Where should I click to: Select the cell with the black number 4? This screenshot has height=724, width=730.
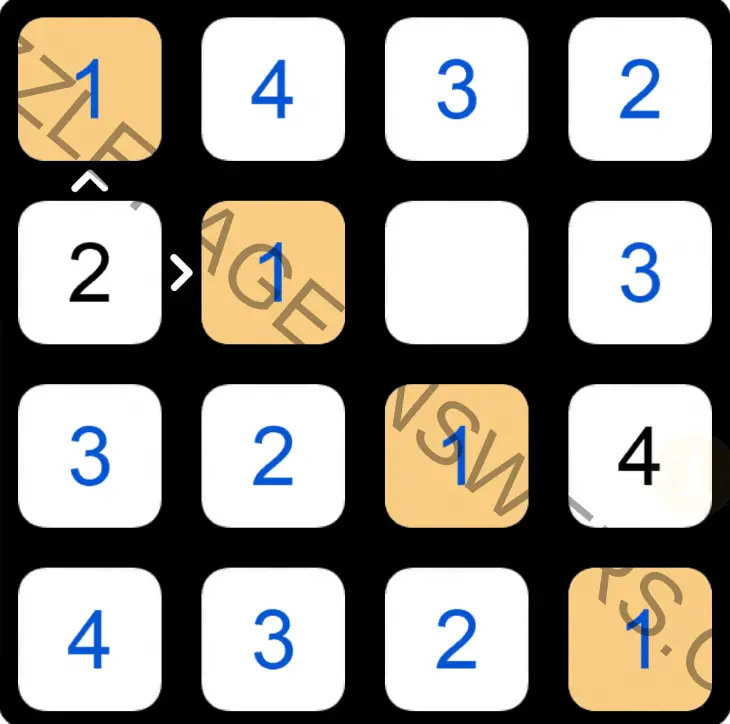(639, 456)
